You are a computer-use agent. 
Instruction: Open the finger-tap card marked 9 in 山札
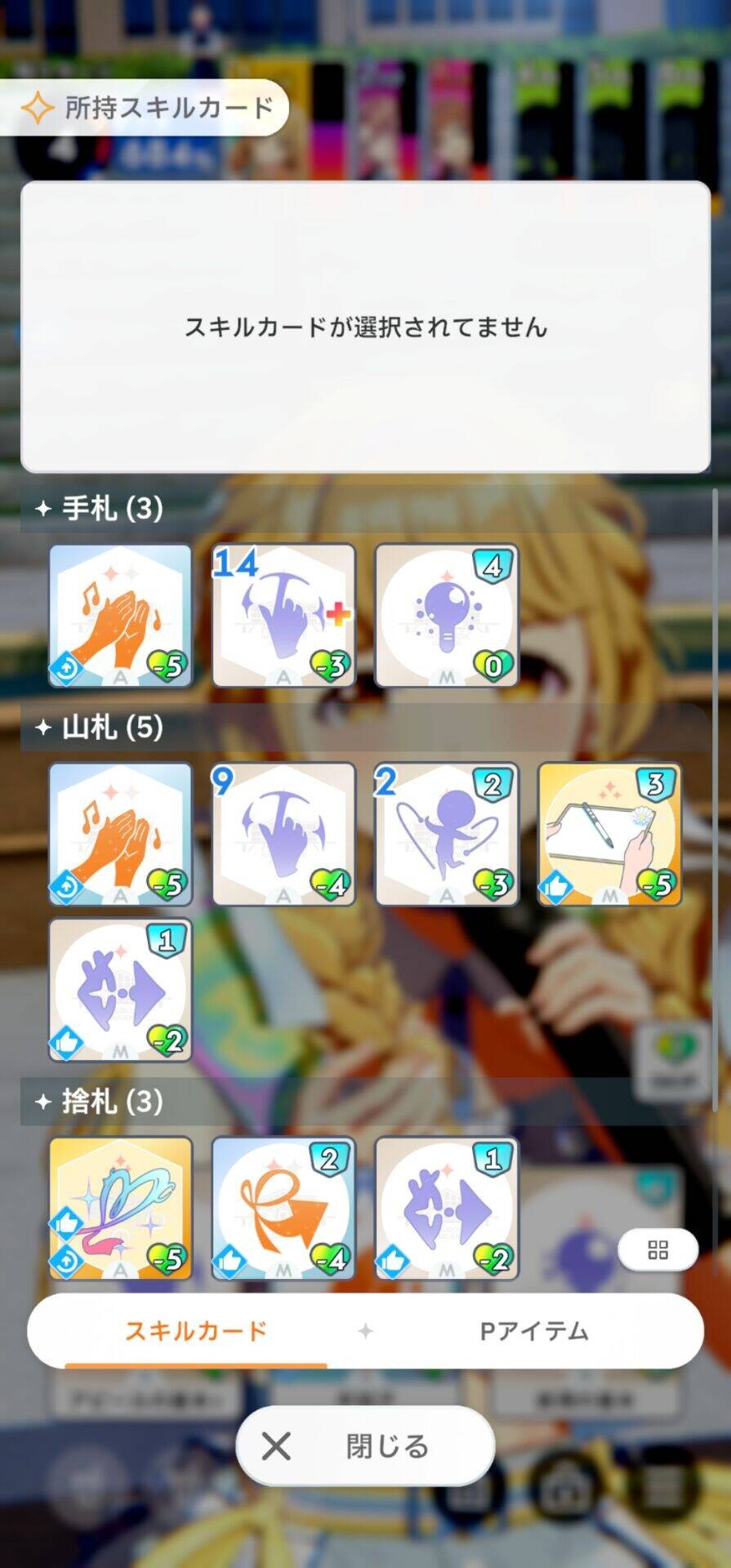(x=283, y=834)
